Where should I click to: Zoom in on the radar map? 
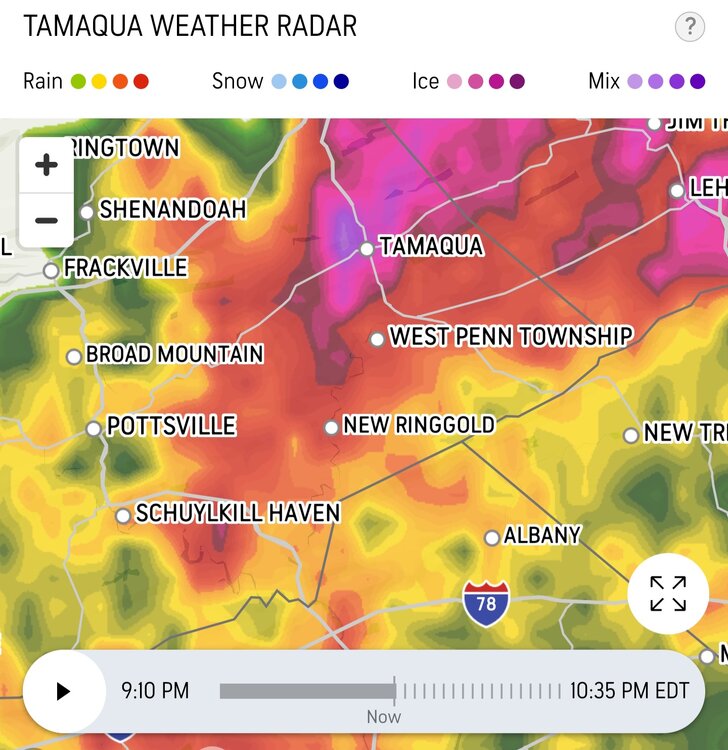point(46,166)
